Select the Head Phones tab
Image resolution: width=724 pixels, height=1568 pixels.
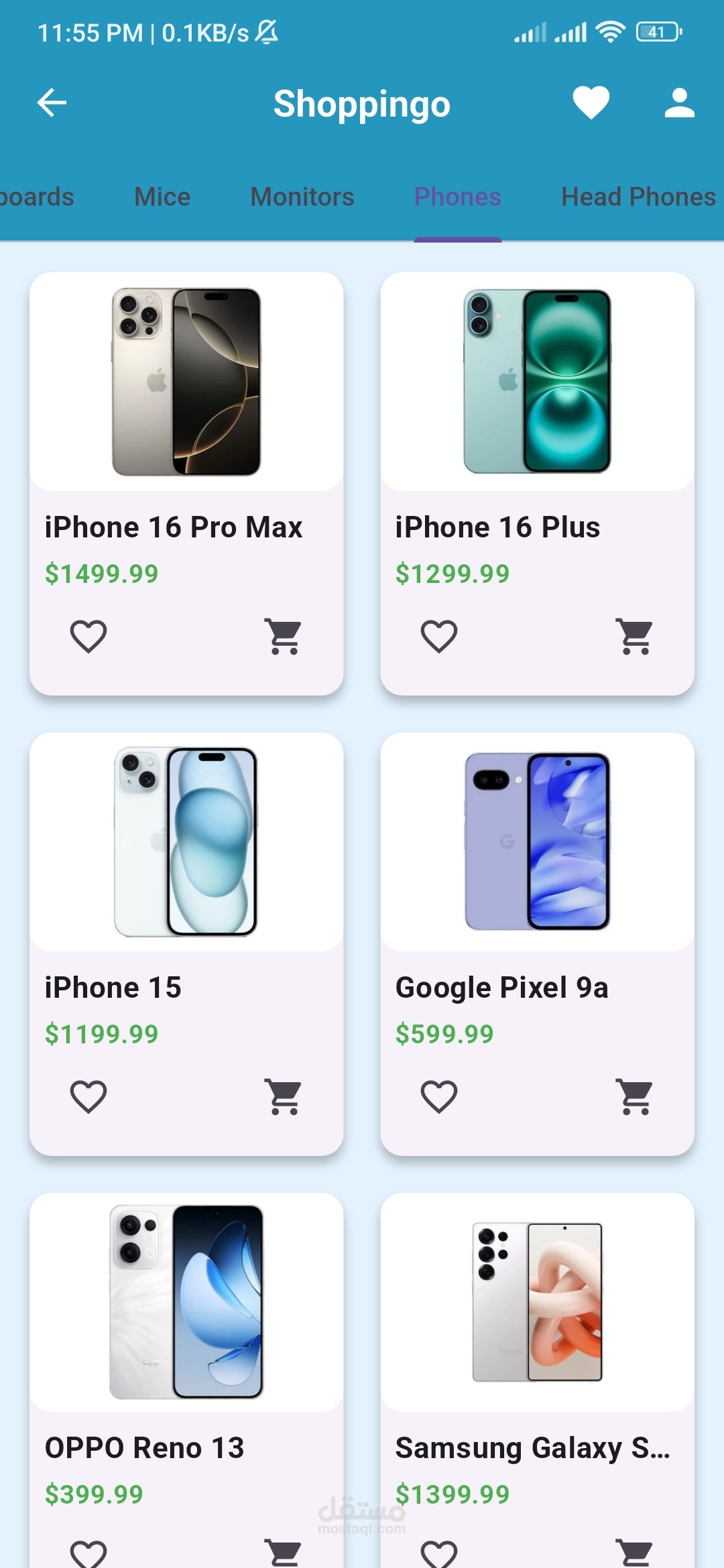point(638,197)
